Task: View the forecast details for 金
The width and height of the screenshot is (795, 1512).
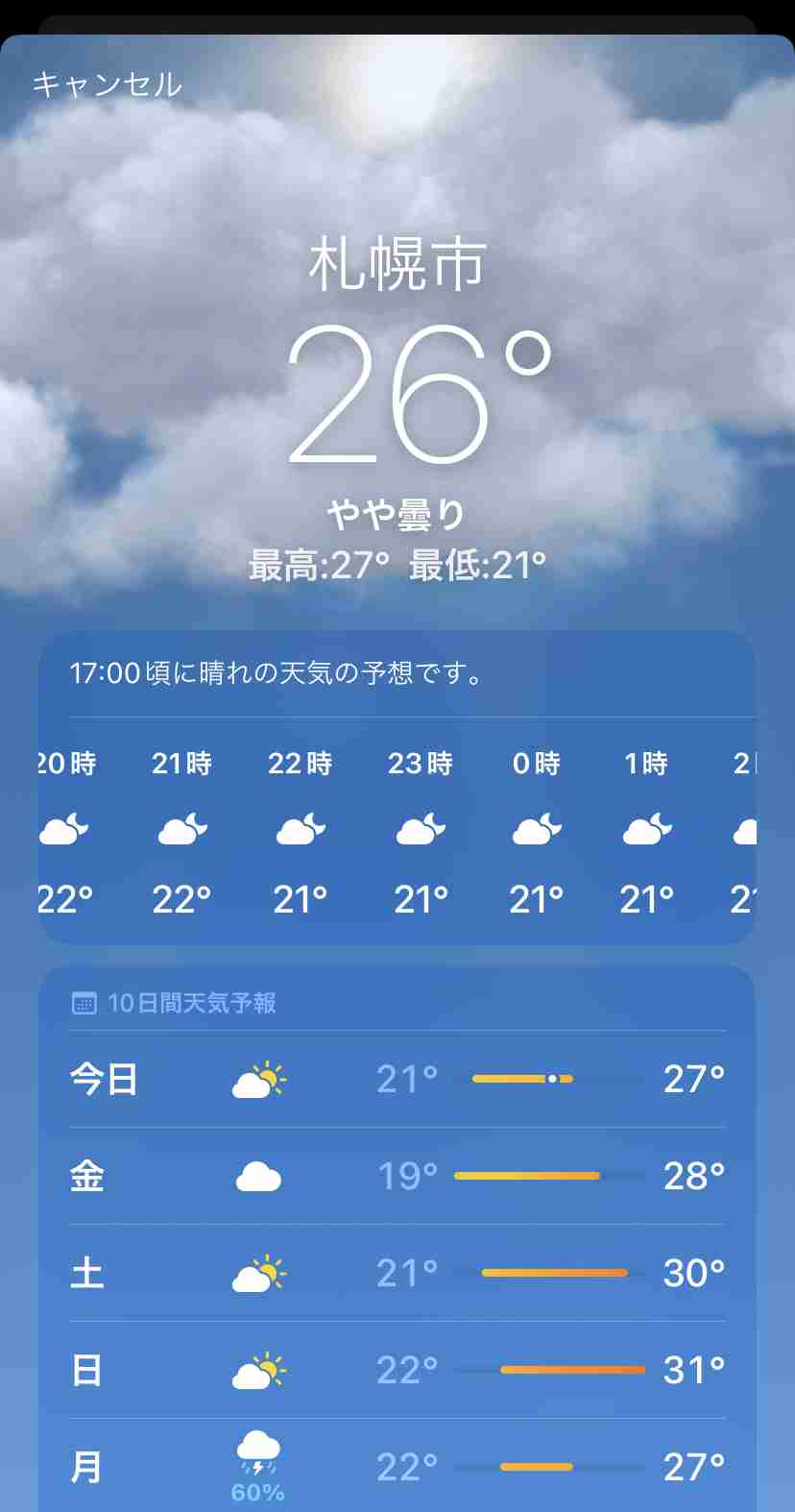Action: (397, 1176)
